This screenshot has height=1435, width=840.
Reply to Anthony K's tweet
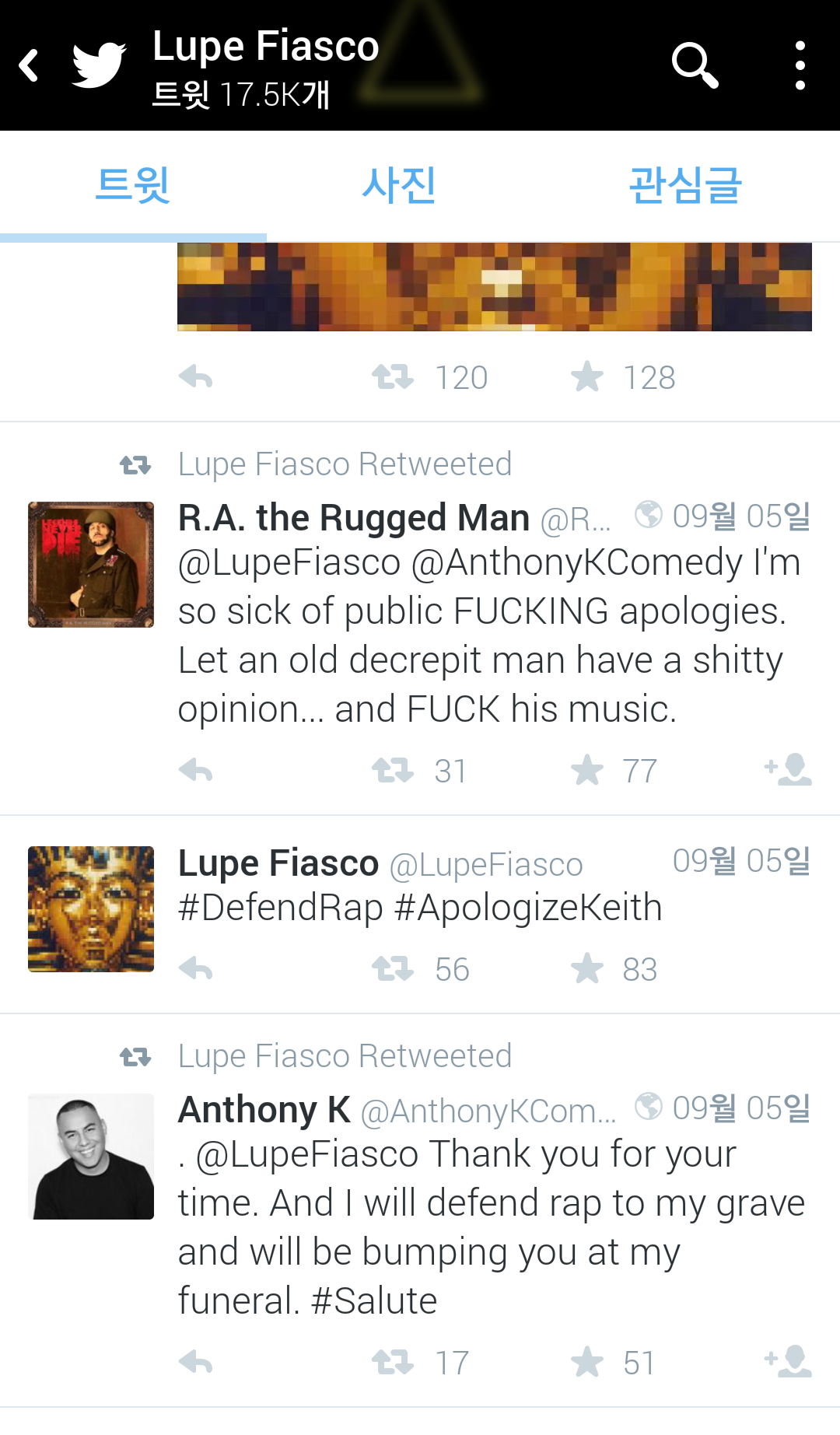[x=195, y=1363]
